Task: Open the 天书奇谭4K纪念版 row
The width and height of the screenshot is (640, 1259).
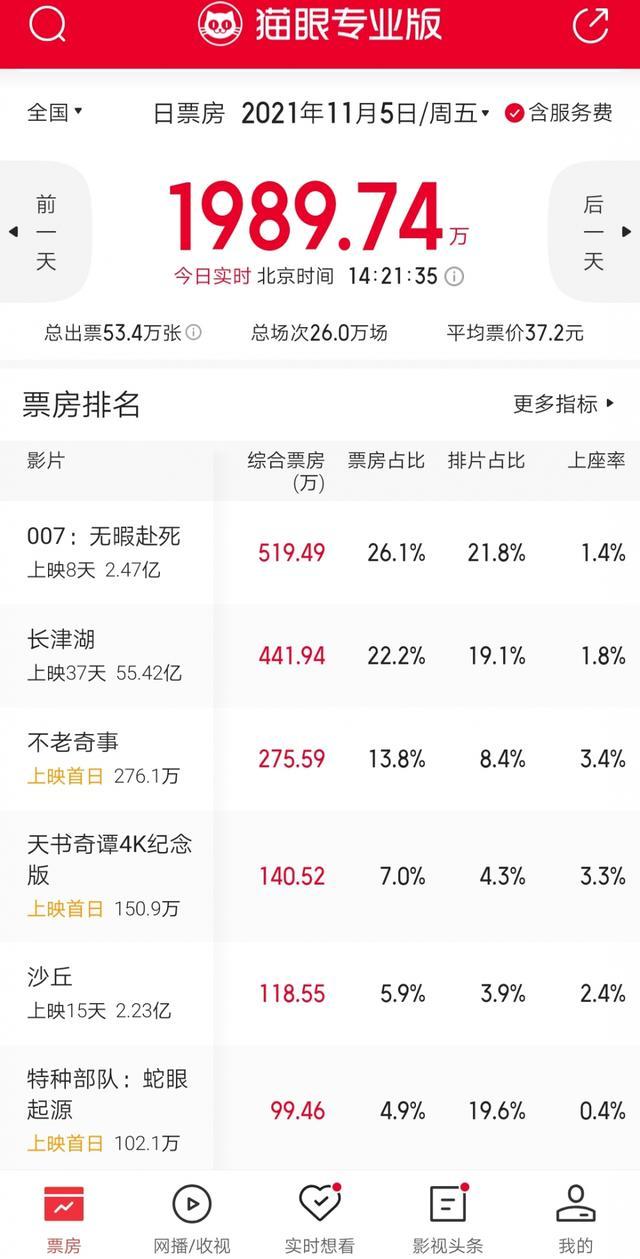Action: click(x=320, y=876)
